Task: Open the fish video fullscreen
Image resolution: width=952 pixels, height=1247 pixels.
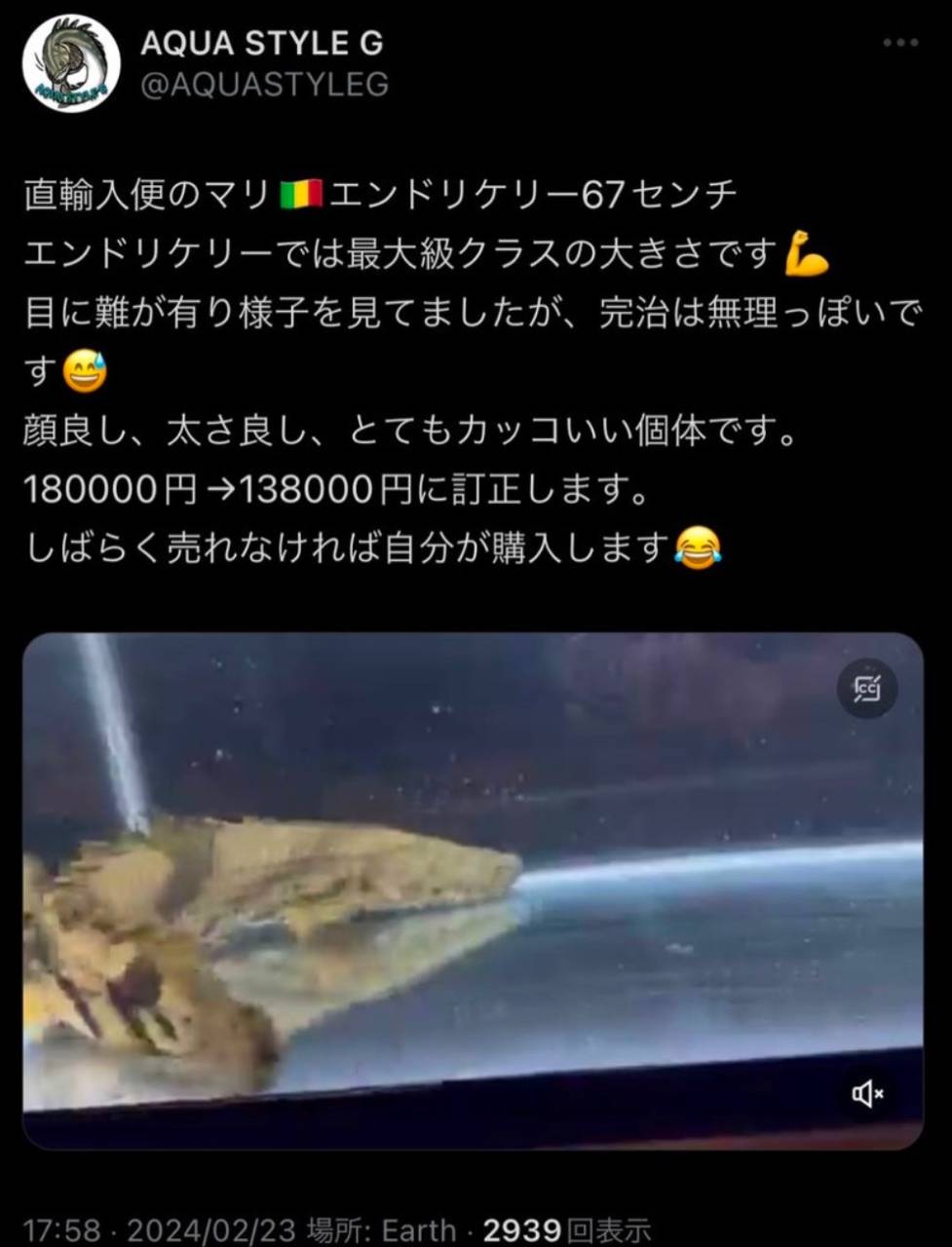Action: 473,891
